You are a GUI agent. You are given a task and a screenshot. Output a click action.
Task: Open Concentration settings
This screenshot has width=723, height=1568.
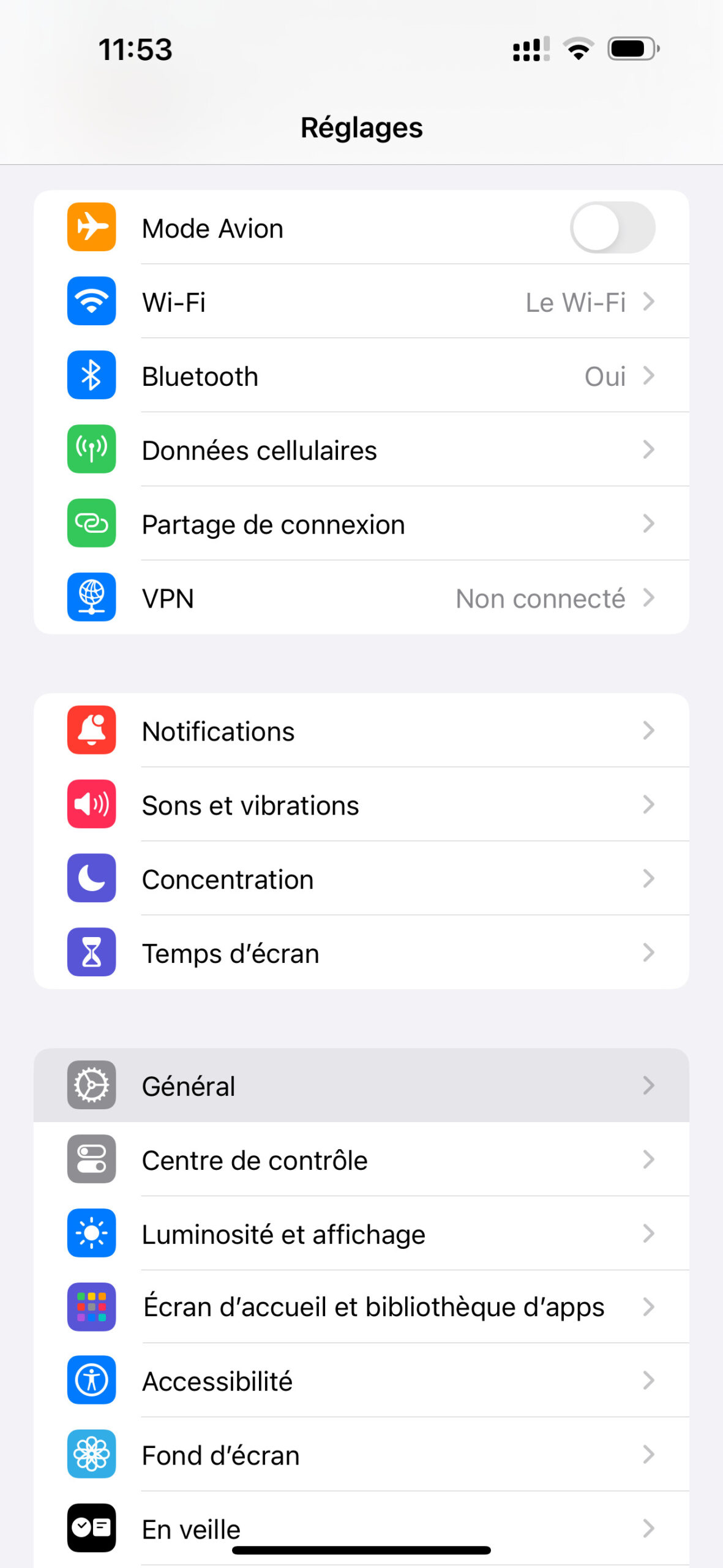pos(361,878)
